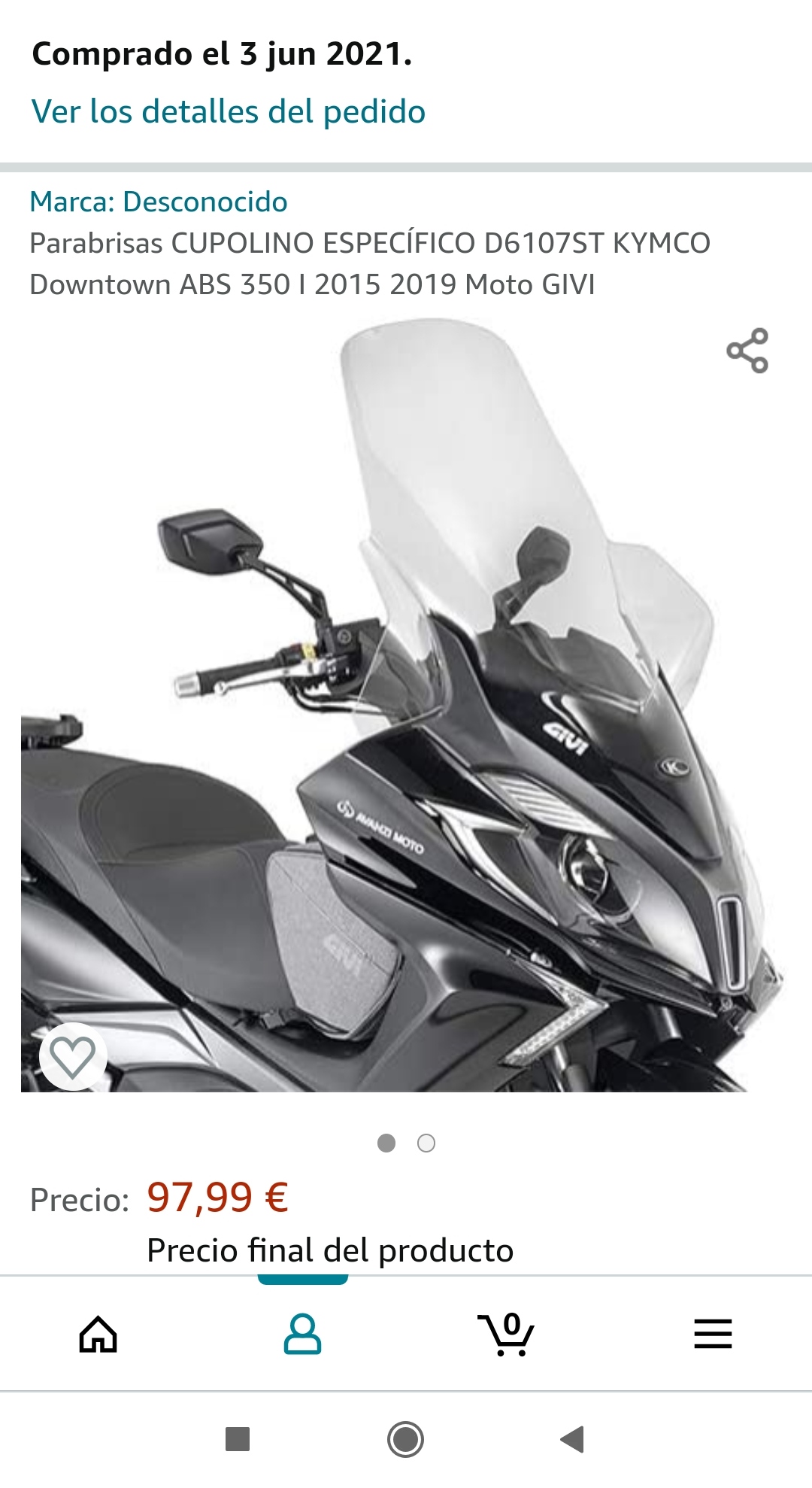
Task: Open the scooter windshield product image
Action: click(404, 705)
